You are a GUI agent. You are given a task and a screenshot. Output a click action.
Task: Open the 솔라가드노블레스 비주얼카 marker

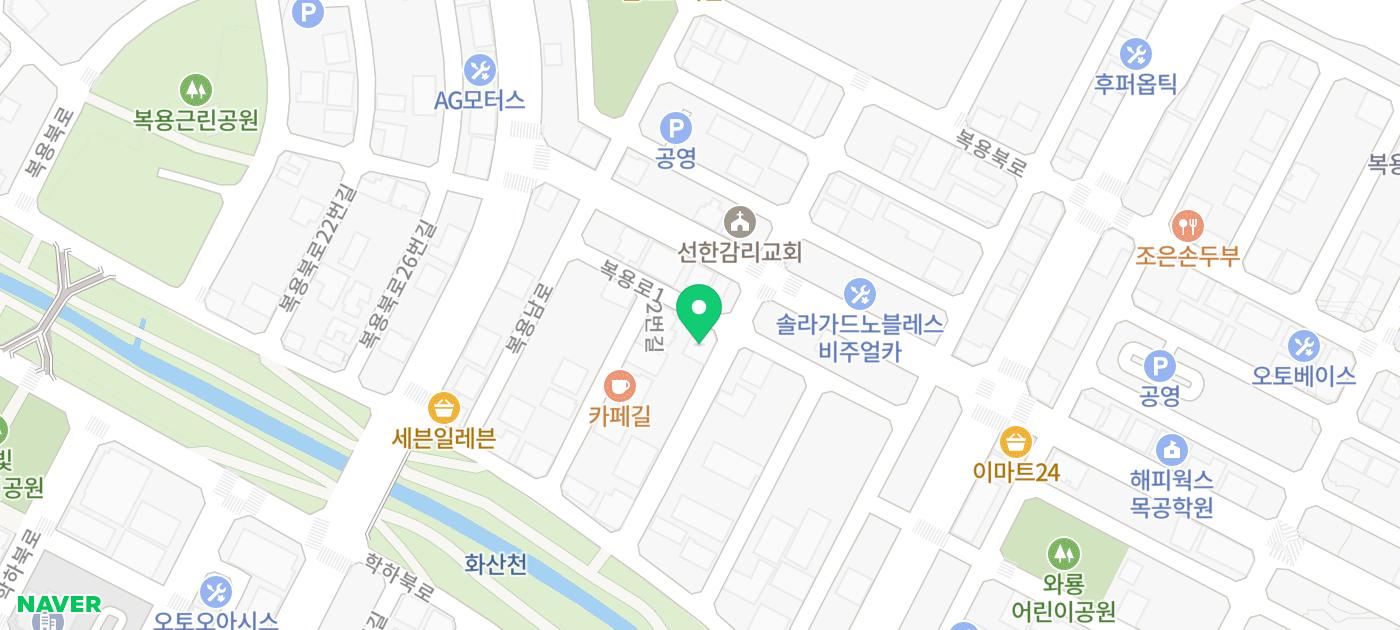(859, 294)
